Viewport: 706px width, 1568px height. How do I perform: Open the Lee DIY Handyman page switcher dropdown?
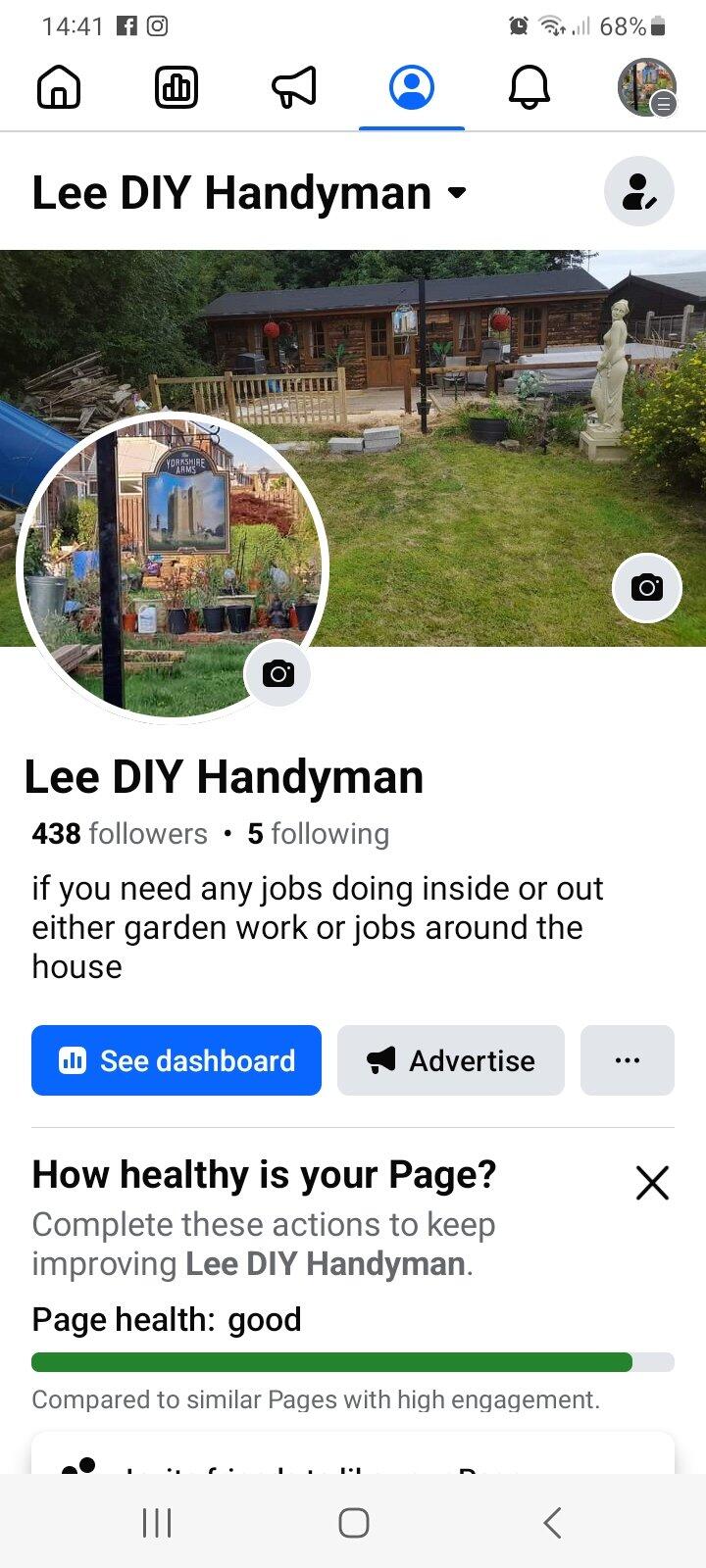pyautogui.click(x=457, y=193)
